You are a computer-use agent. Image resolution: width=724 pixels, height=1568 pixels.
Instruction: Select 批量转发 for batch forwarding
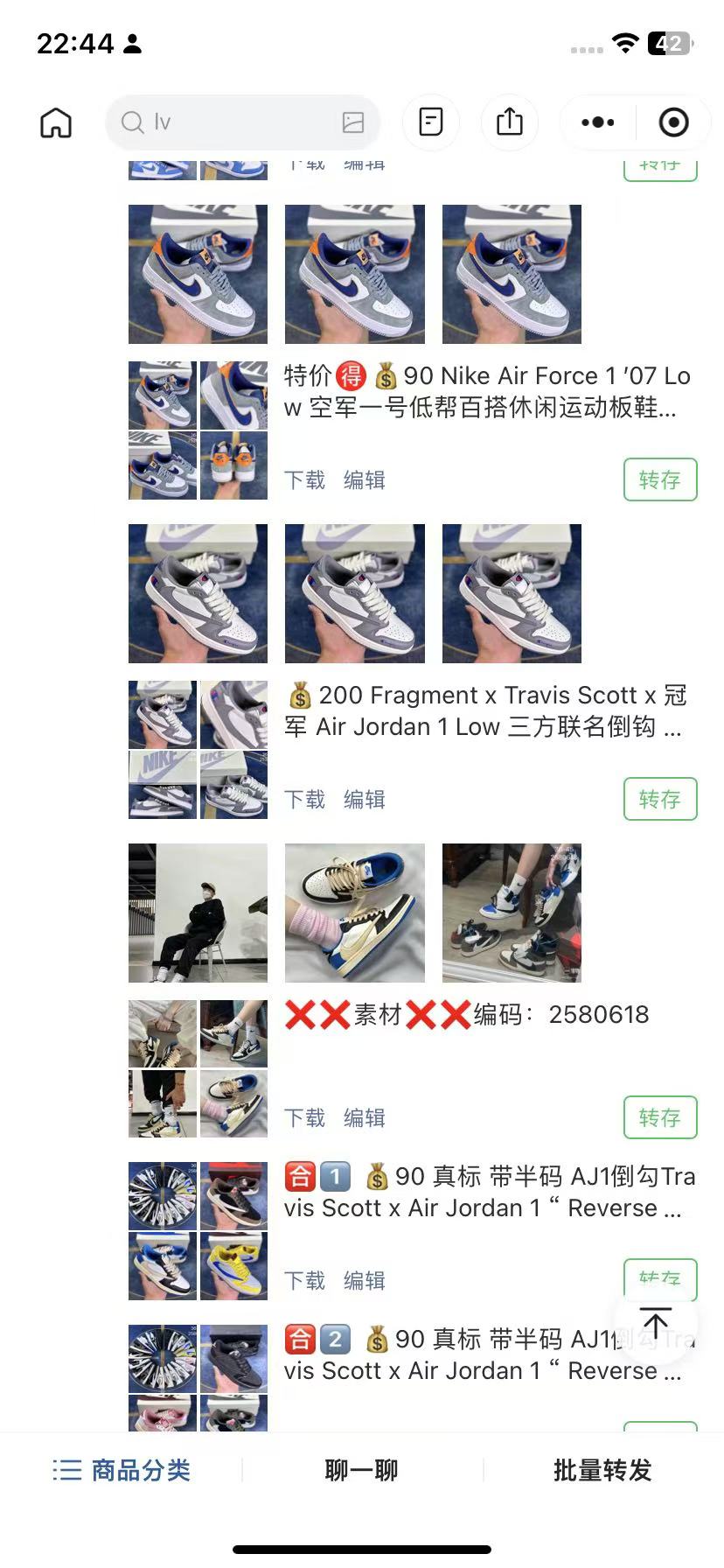click(602, 1470)
